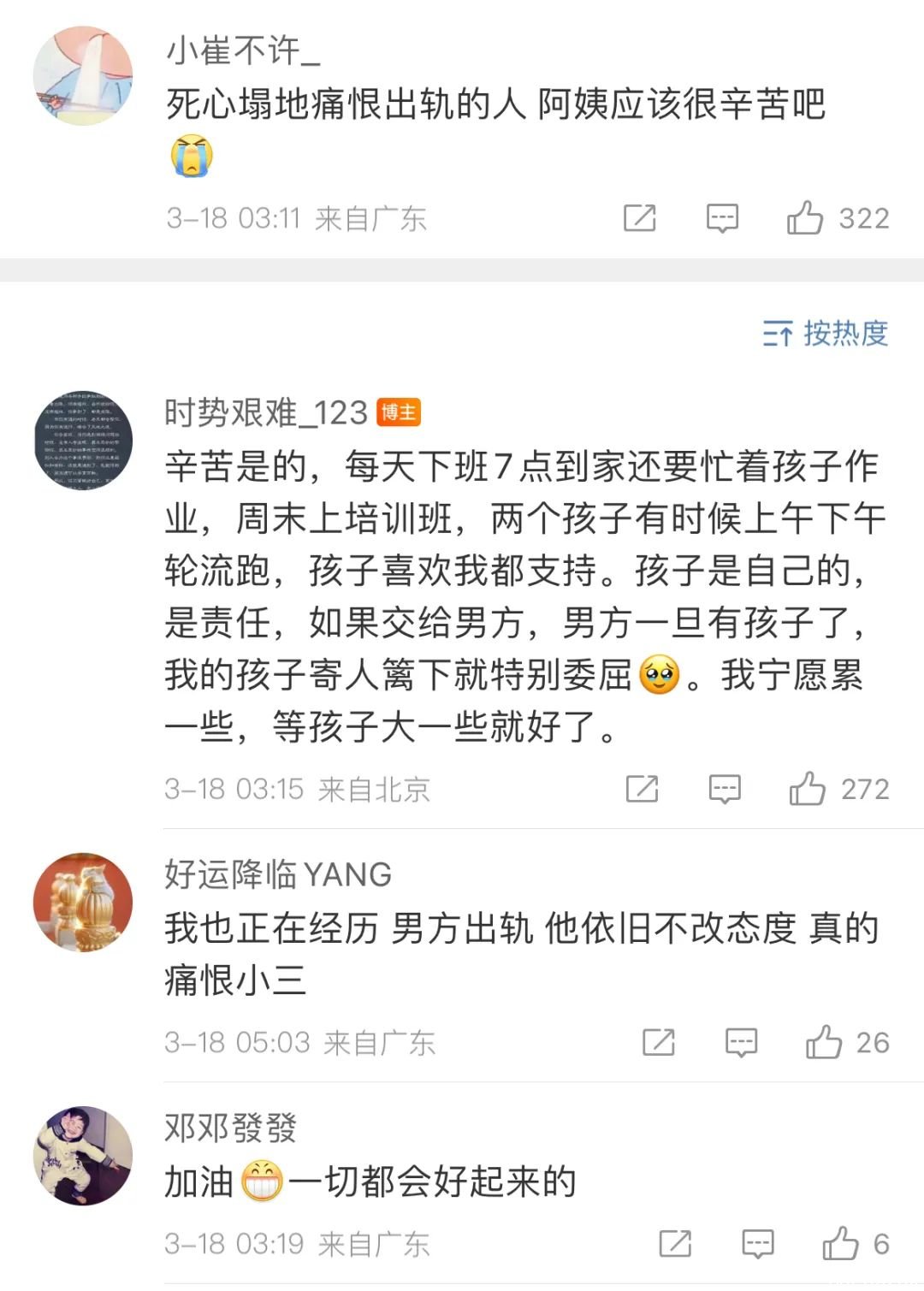Open 小崔不许_'s profile avatar
Viewport: 924px width, 1291px height.
tap(83, 76)
